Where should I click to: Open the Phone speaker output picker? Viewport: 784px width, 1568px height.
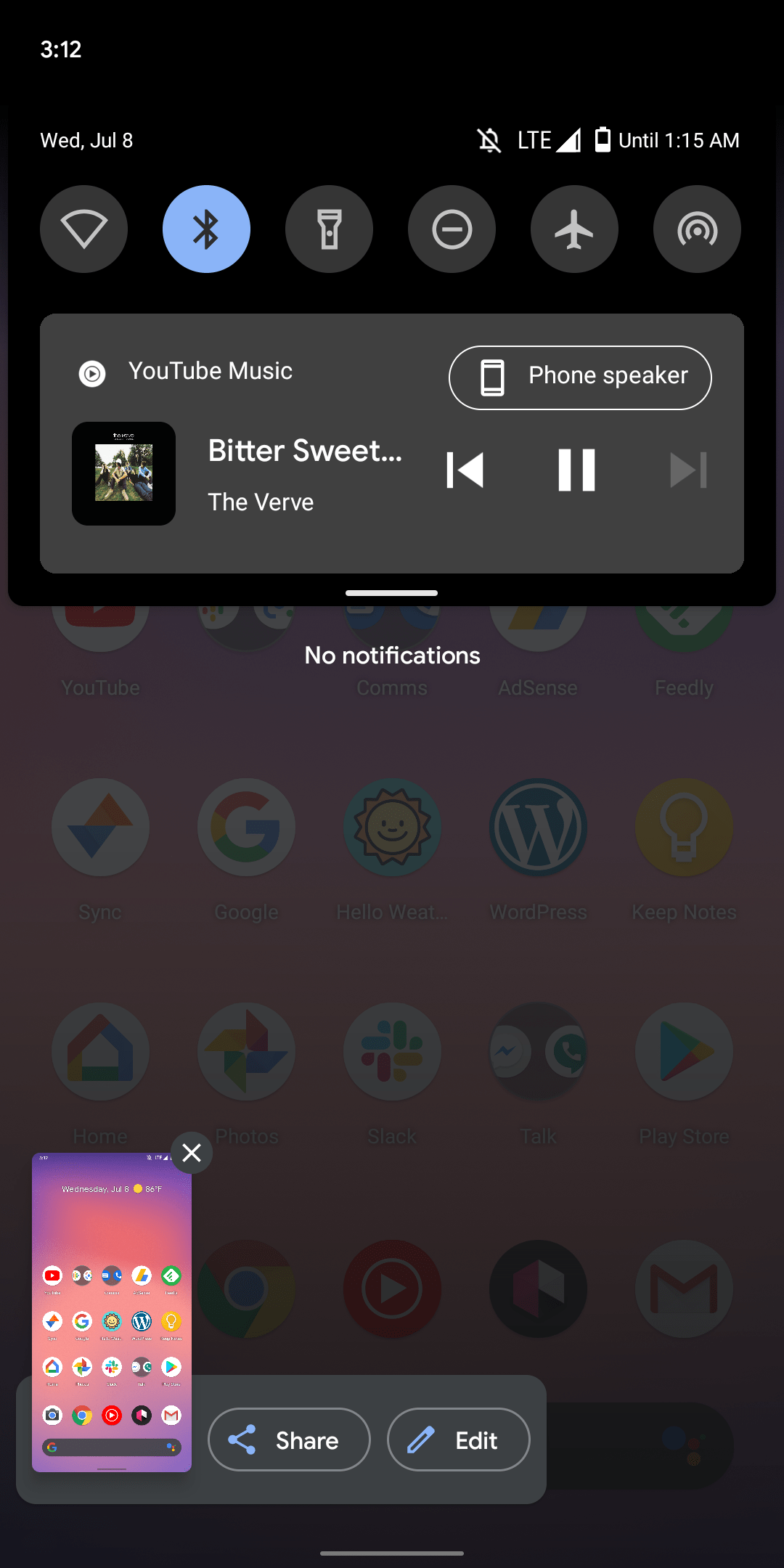579,377
